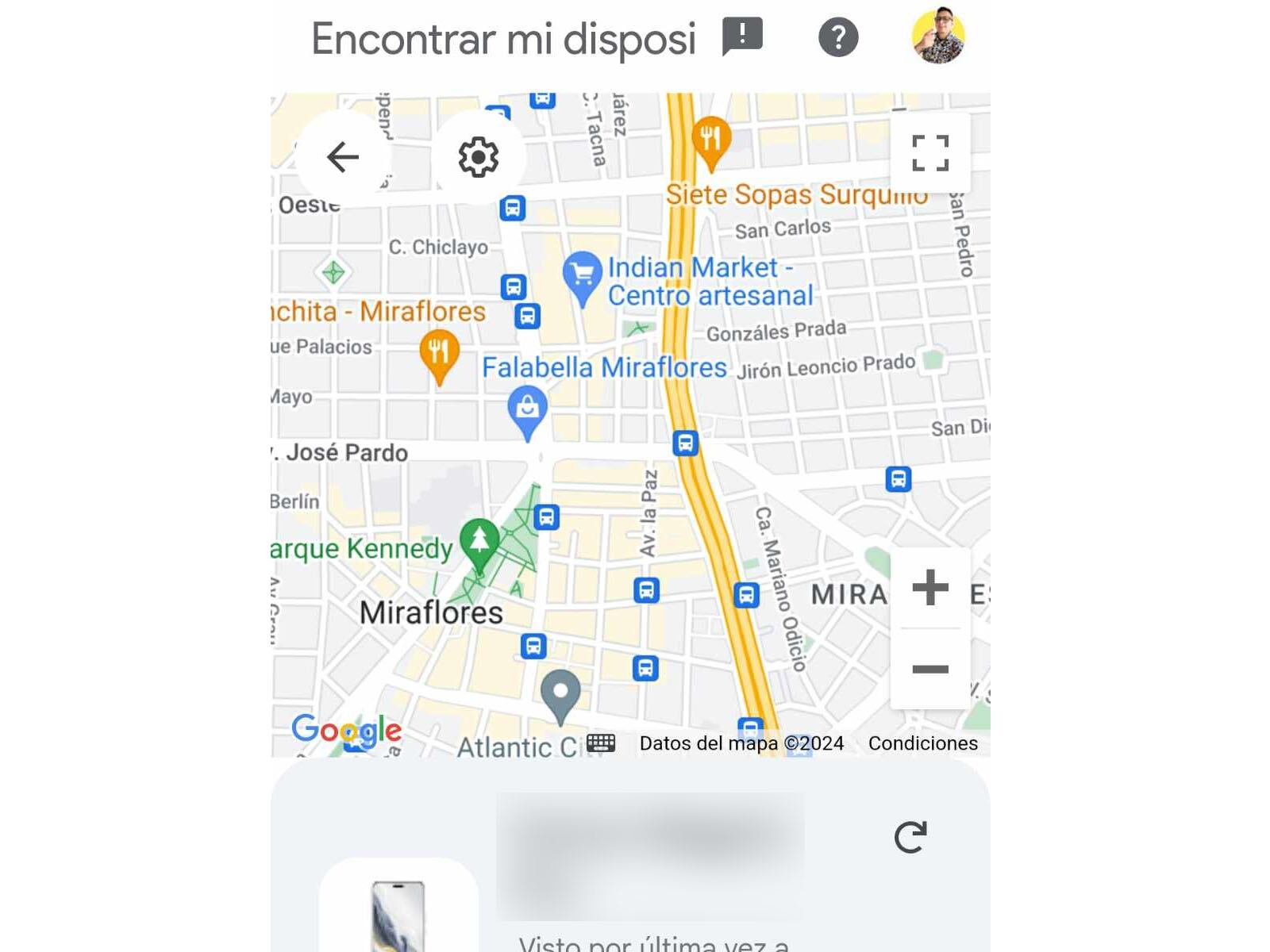Refresh the device location
1270x952 pixels.
tap(910, 837)
